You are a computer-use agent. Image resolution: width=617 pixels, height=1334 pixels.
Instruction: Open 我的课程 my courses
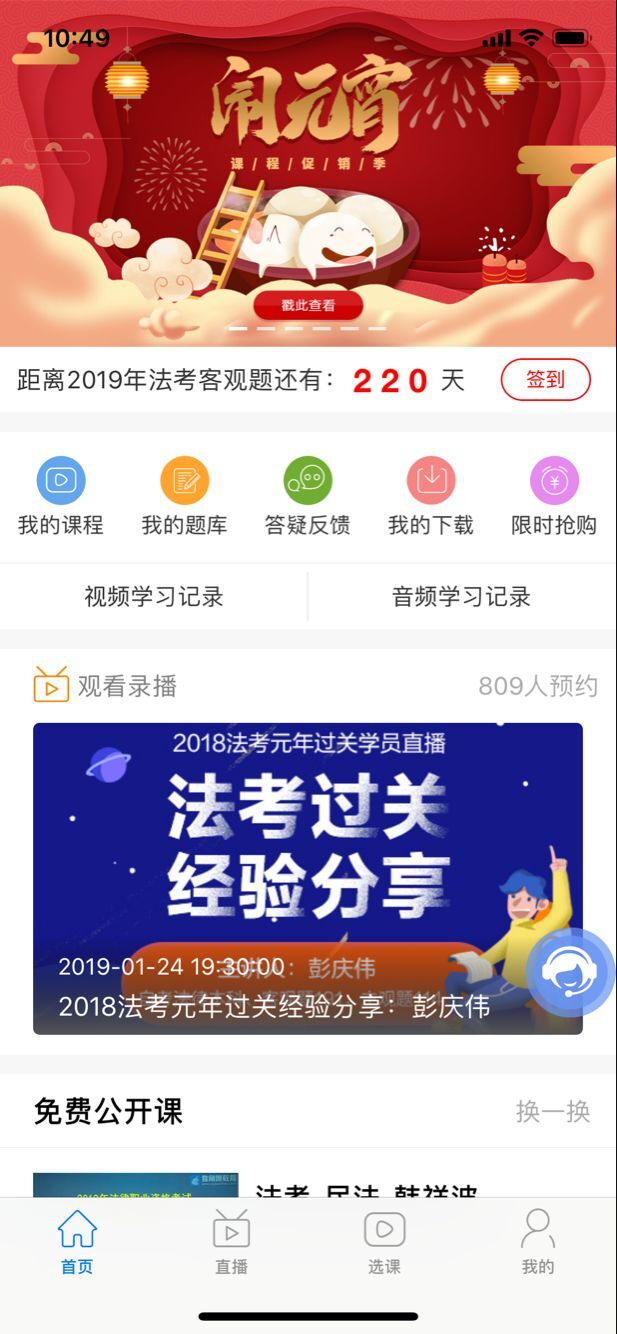pos(61,497)
